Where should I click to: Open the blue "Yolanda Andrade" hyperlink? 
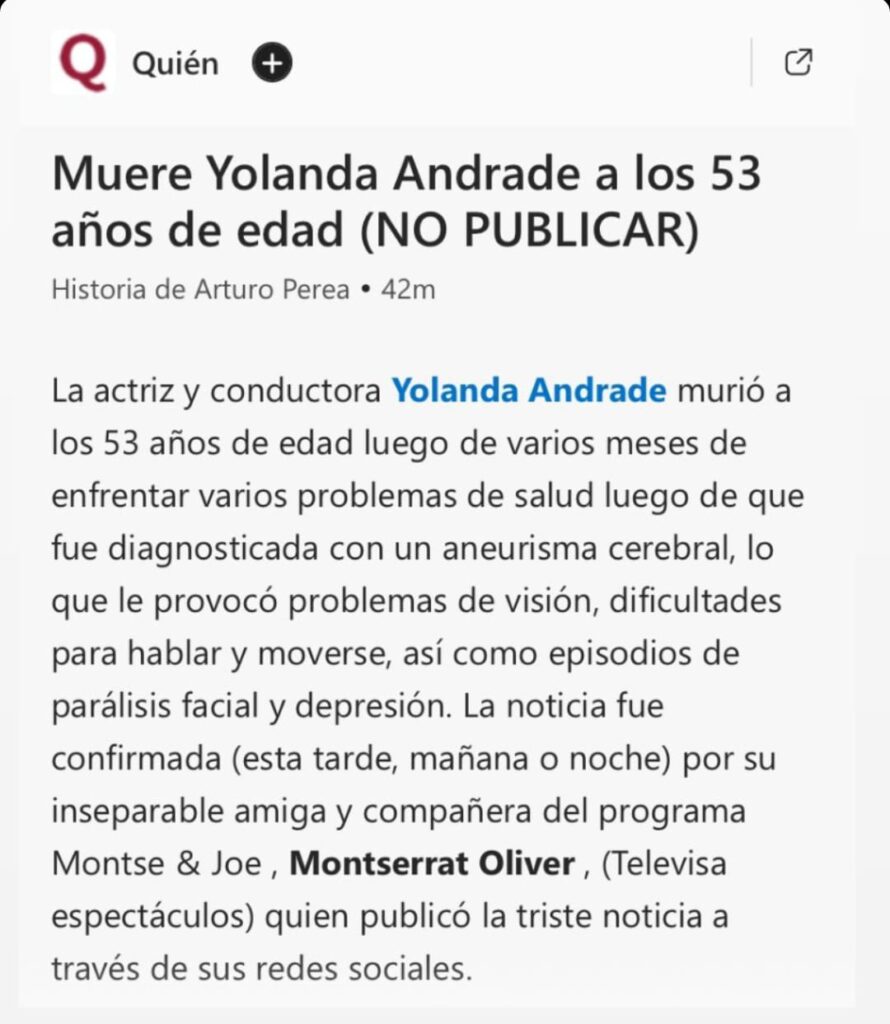click(x=528, y=391)
